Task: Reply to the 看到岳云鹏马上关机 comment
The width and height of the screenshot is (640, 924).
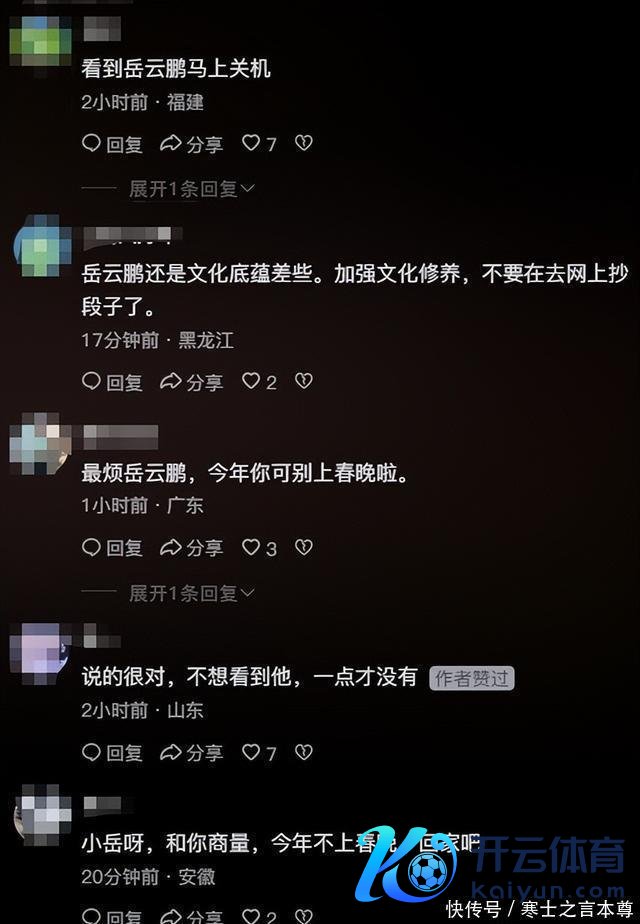Action: (112, 144)
